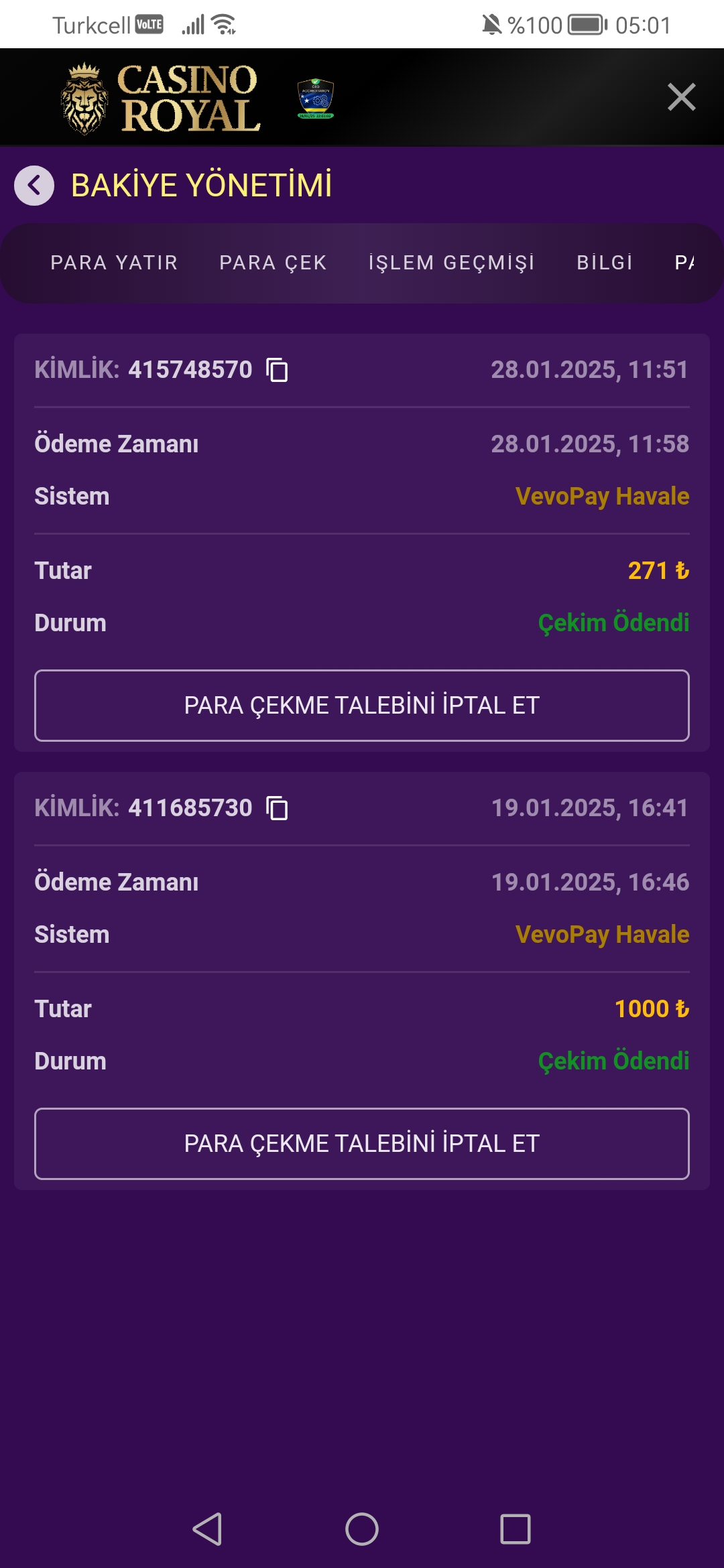This screenshot has height=1568, width=724.
Task: Switch to the Bilgi tab
Action: coord(605,263)
